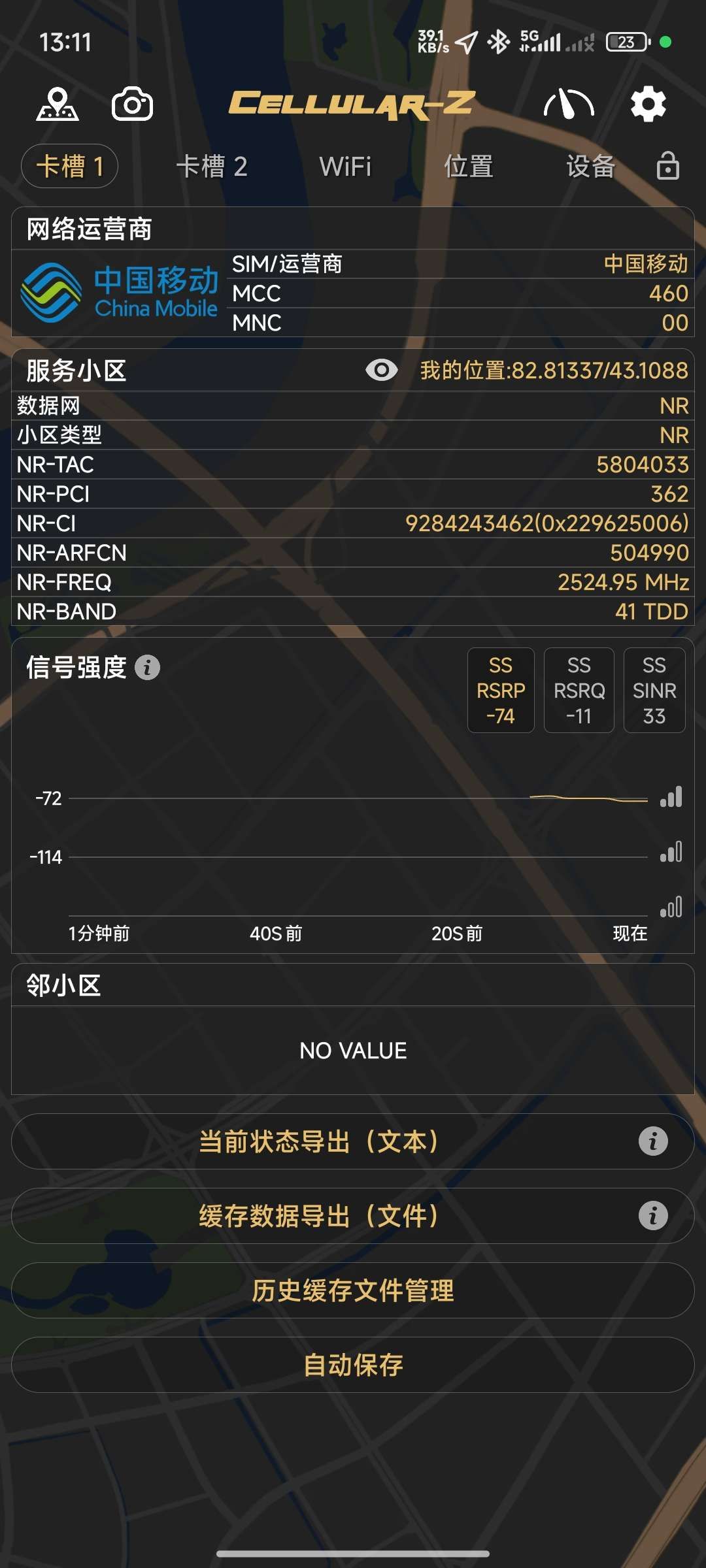Switch to 位置 tab
The width and height of the screenshot is (706, 1568).
pyautogui.click(x=468, y=167)
